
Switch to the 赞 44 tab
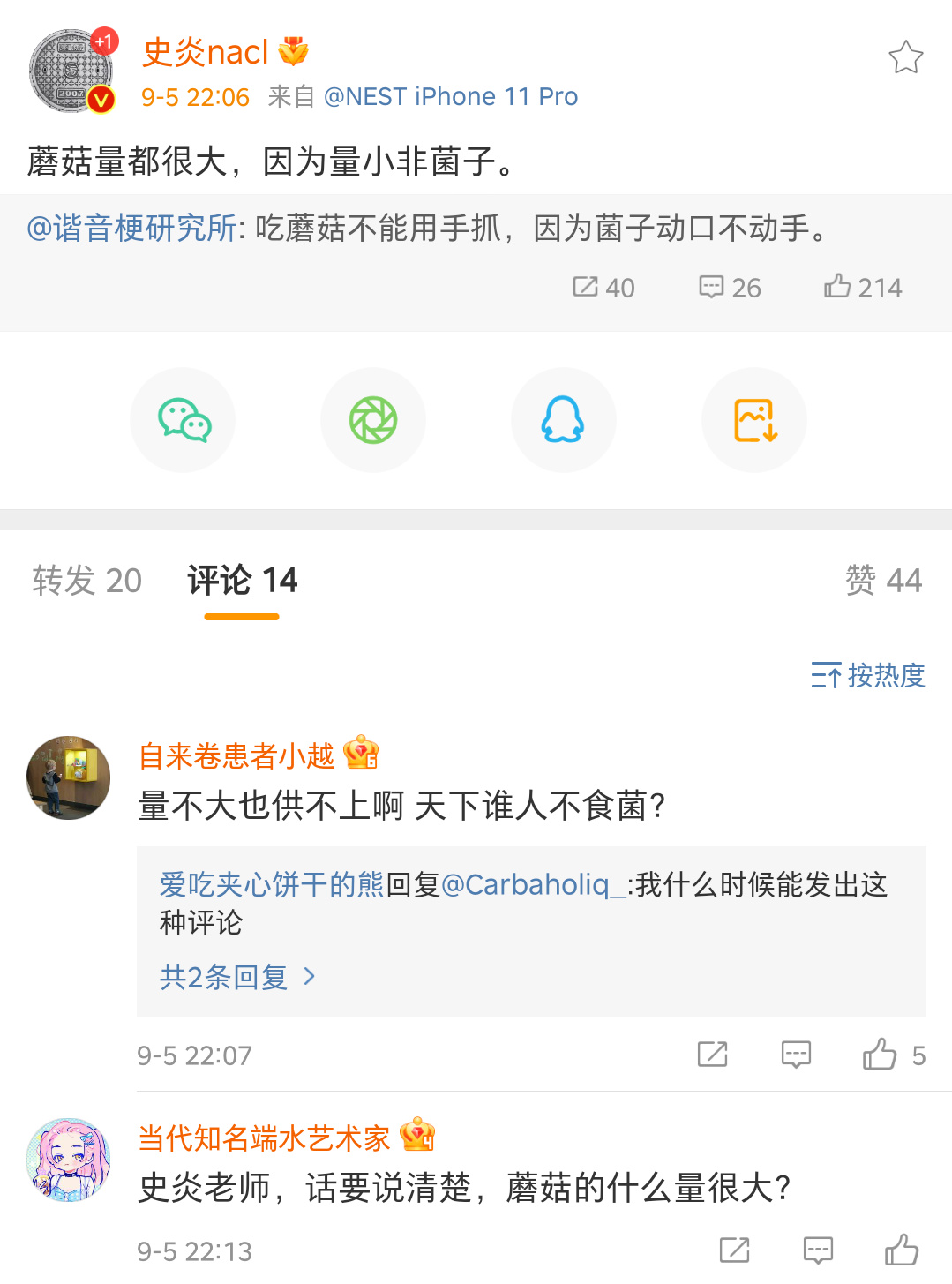pyautogui.click(x=883, y=581)
